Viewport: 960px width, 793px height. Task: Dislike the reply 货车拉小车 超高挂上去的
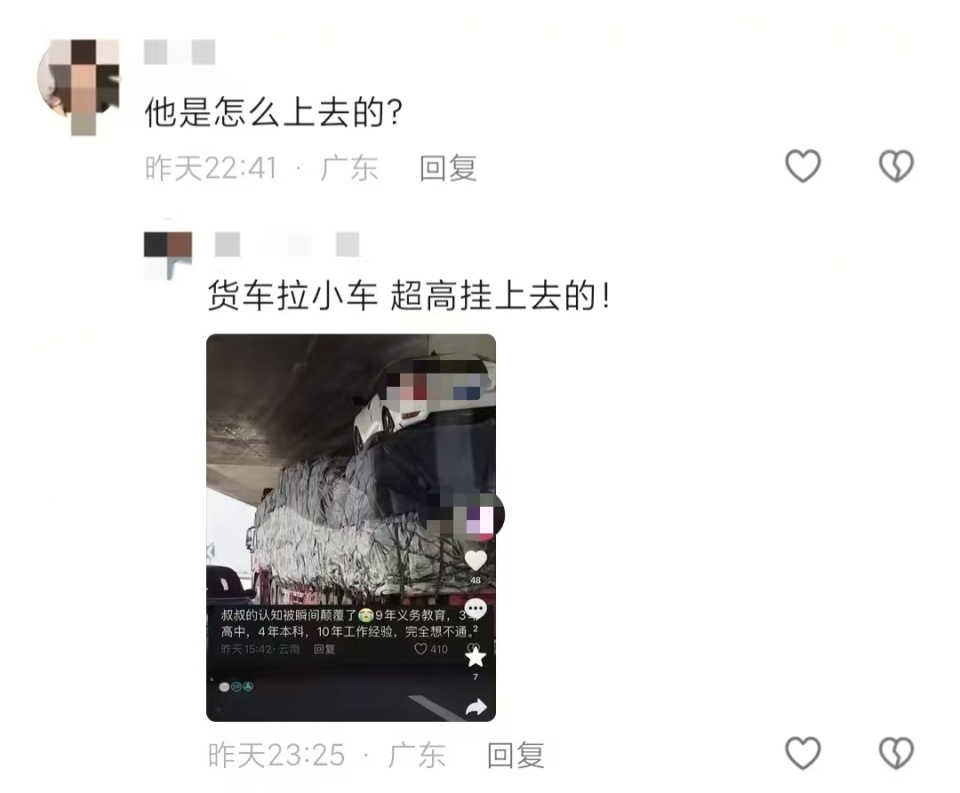click(896, 753)
